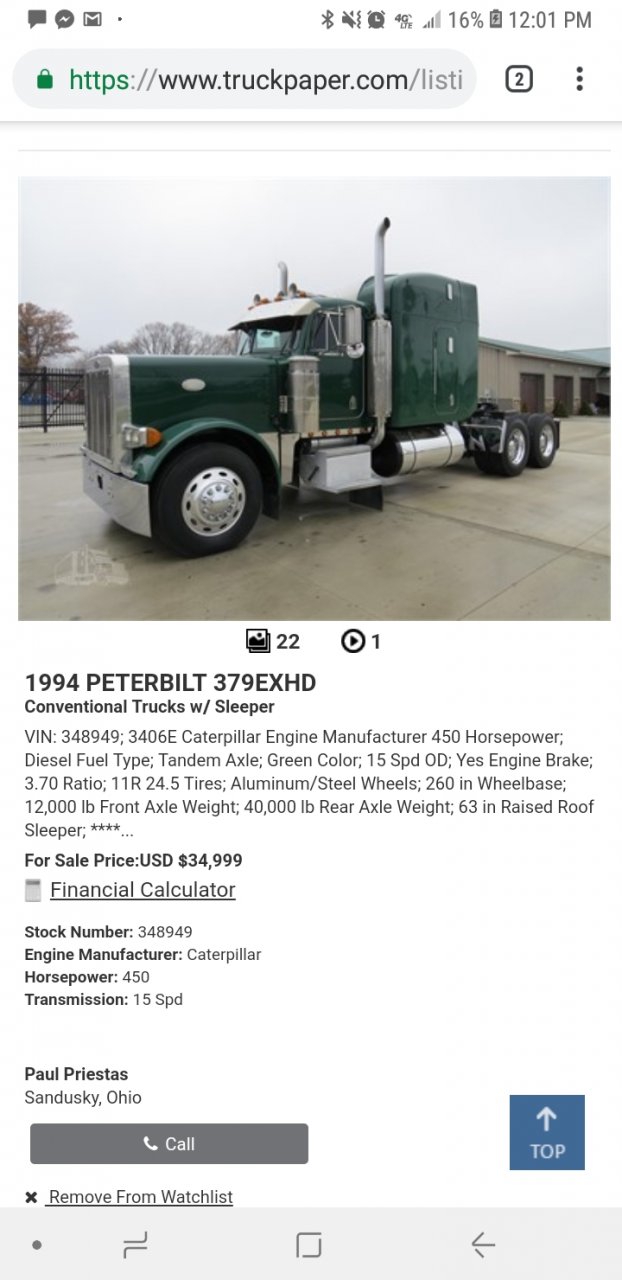
Task: Go back using the system back button
Action: (483, 1245)
